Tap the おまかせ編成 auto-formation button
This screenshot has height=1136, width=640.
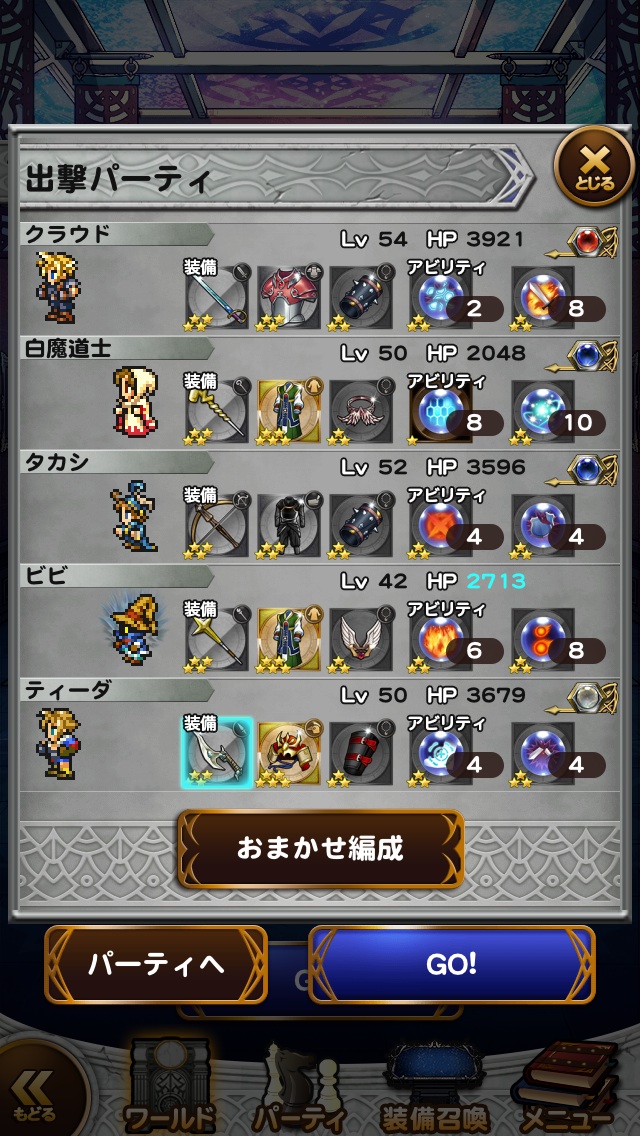pos(321,849)
